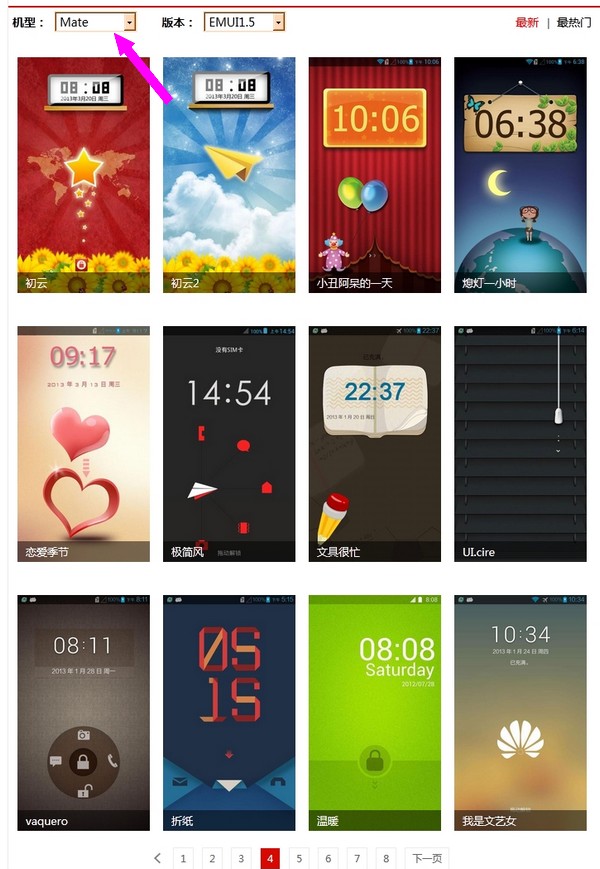Open the vaquero theme
The width and height of the screenshot is (600, 869).
click(x=83, y=712)
